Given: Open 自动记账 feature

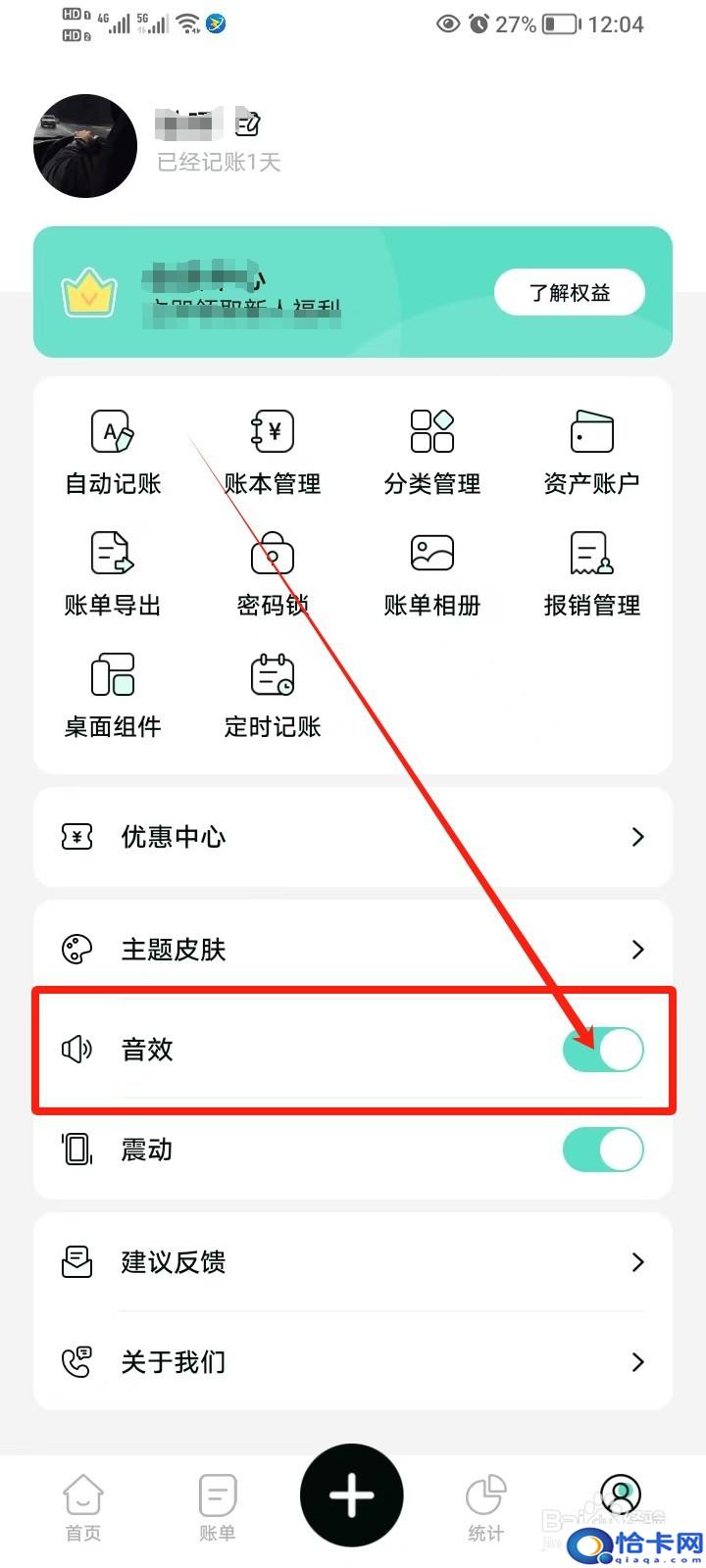Looking at the screenshot, I should click(x=113, y=452).
